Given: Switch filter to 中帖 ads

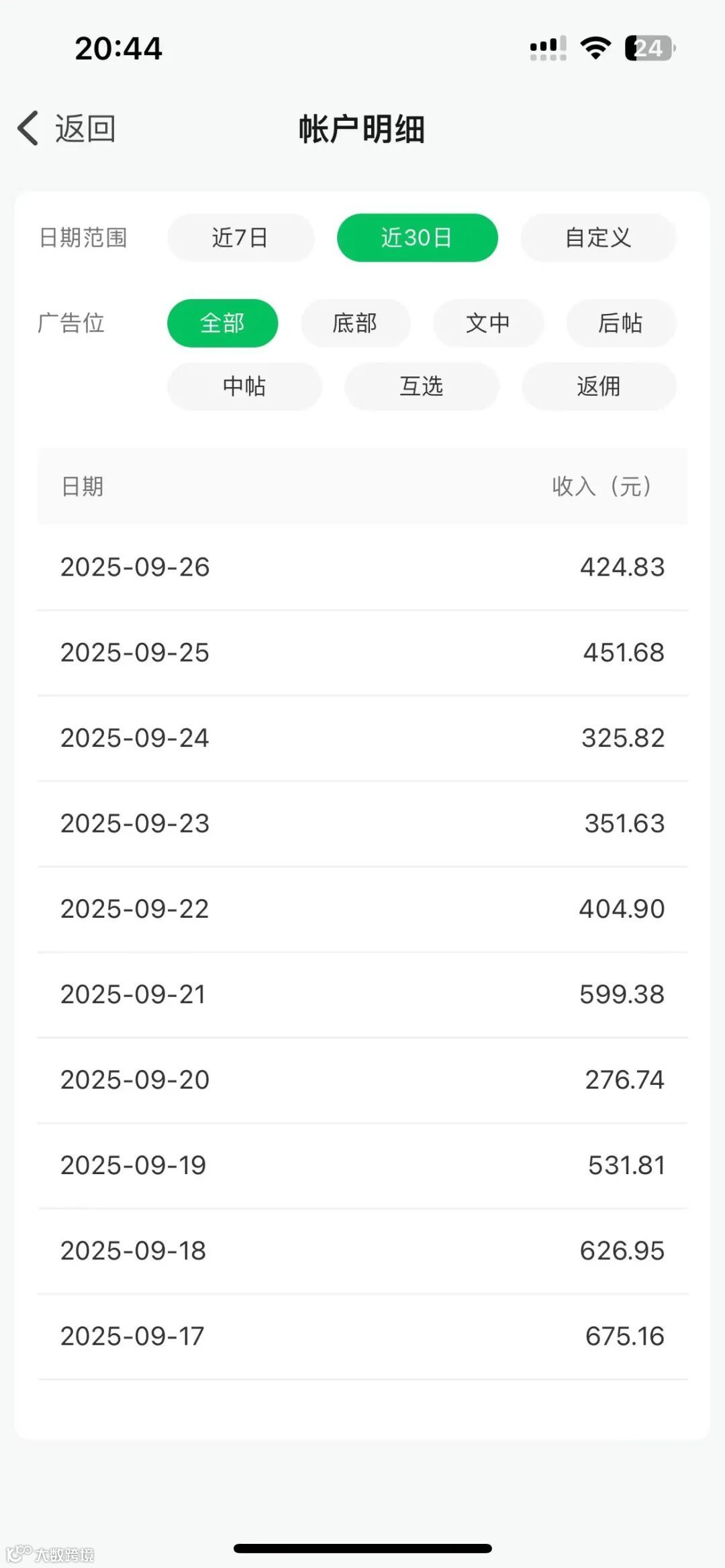Looking at the screenshot, I should [x=244, y=386].
